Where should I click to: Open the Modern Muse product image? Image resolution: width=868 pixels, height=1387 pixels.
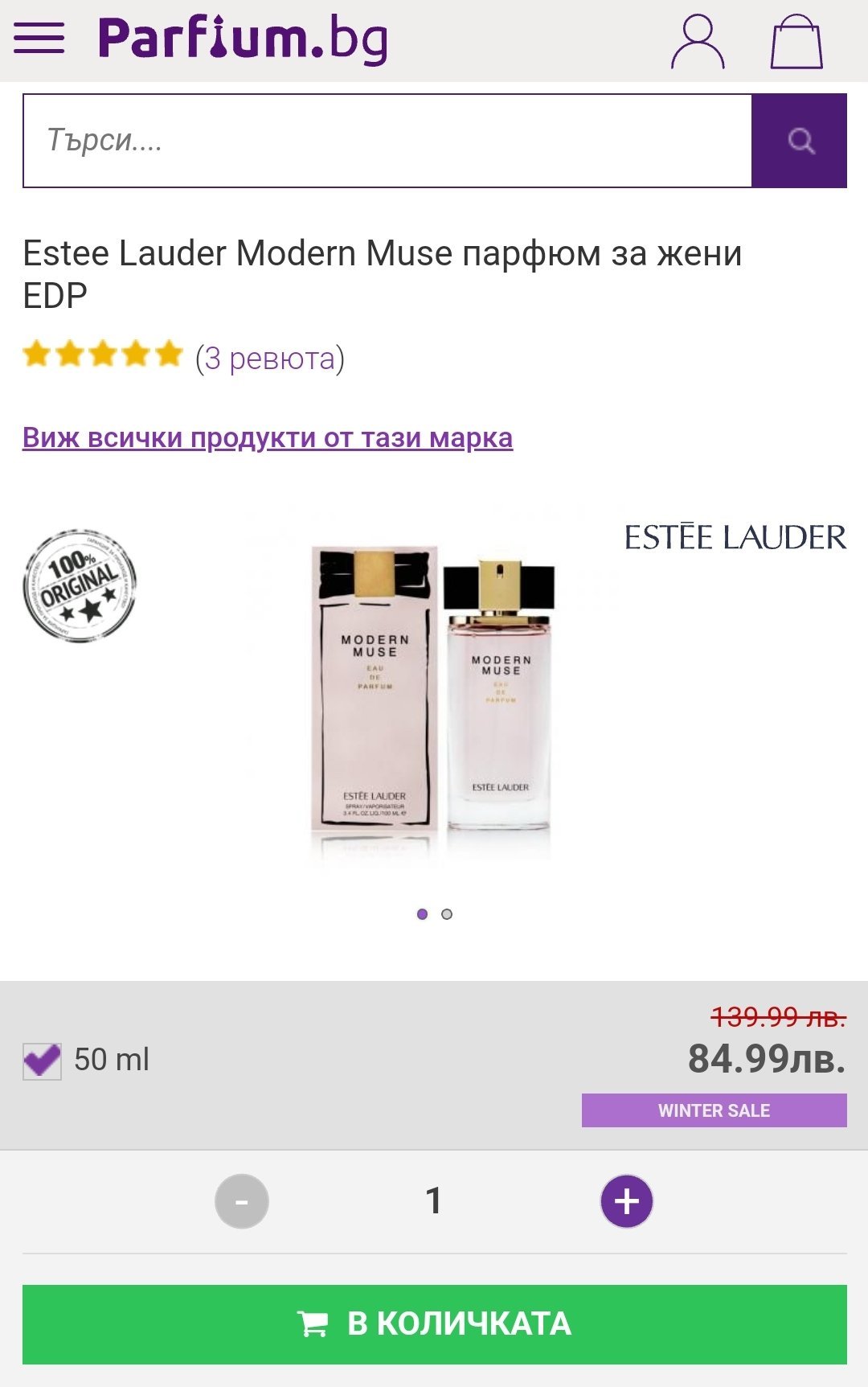click(432, 691)
